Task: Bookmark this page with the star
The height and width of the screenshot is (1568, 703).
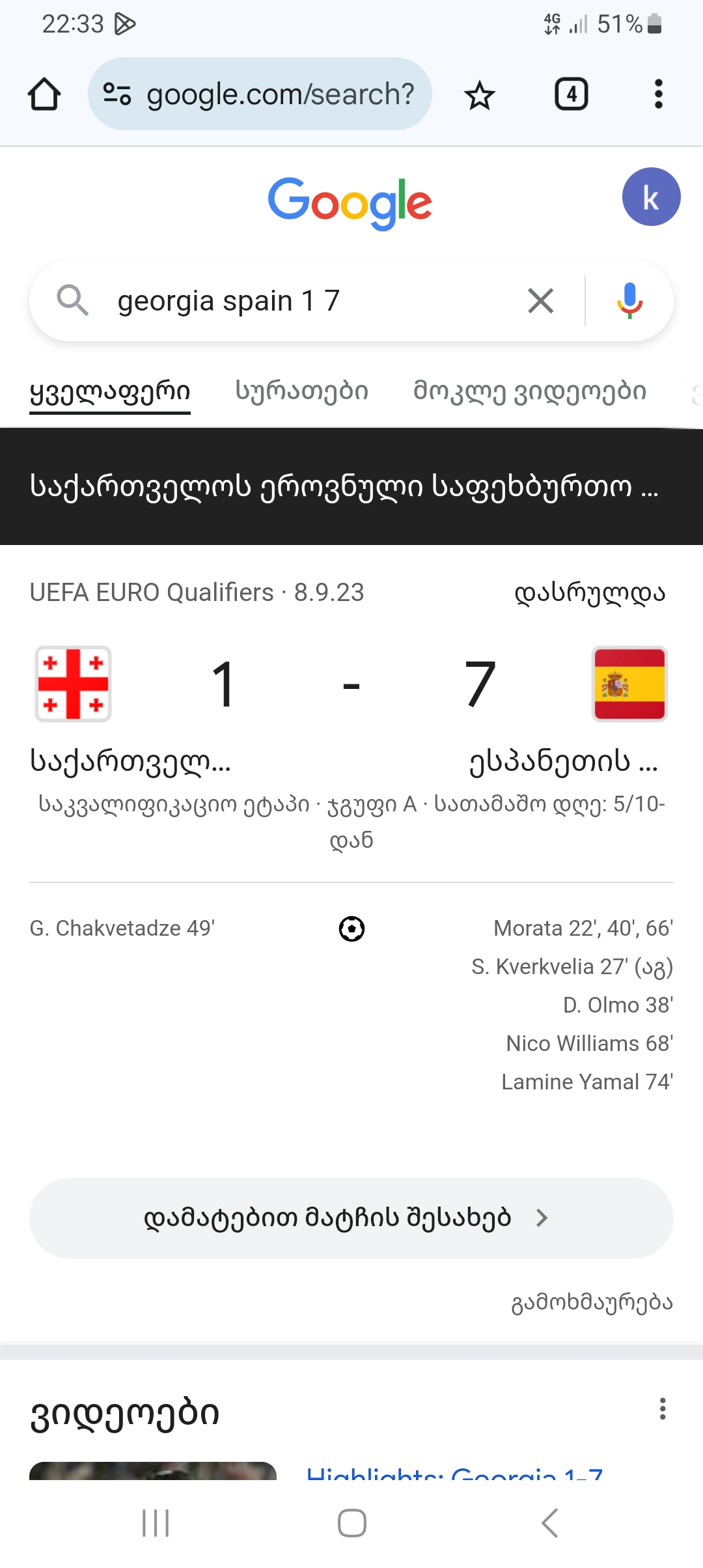Action: 480,95
